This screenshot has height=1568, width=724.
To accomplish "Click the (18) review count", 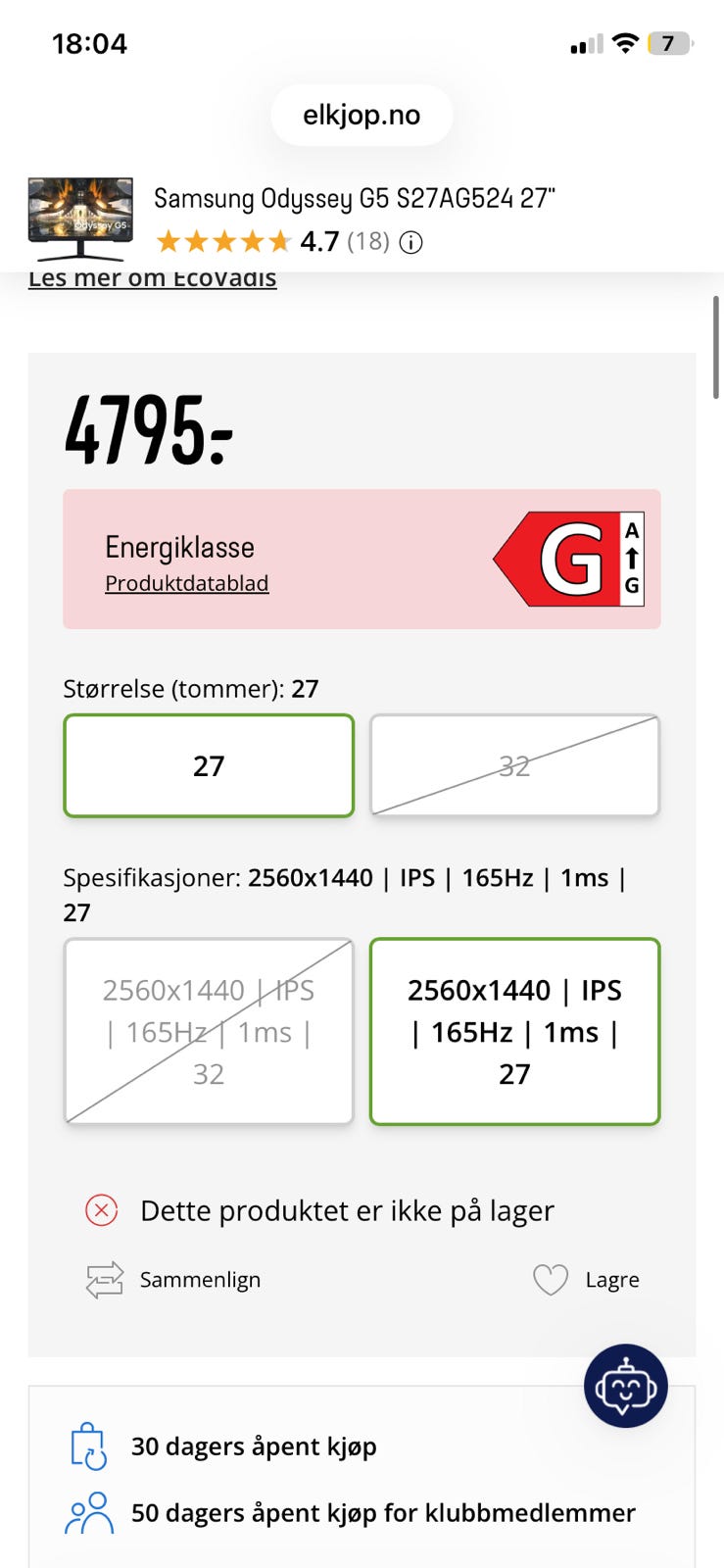I will tap(367, 241).
